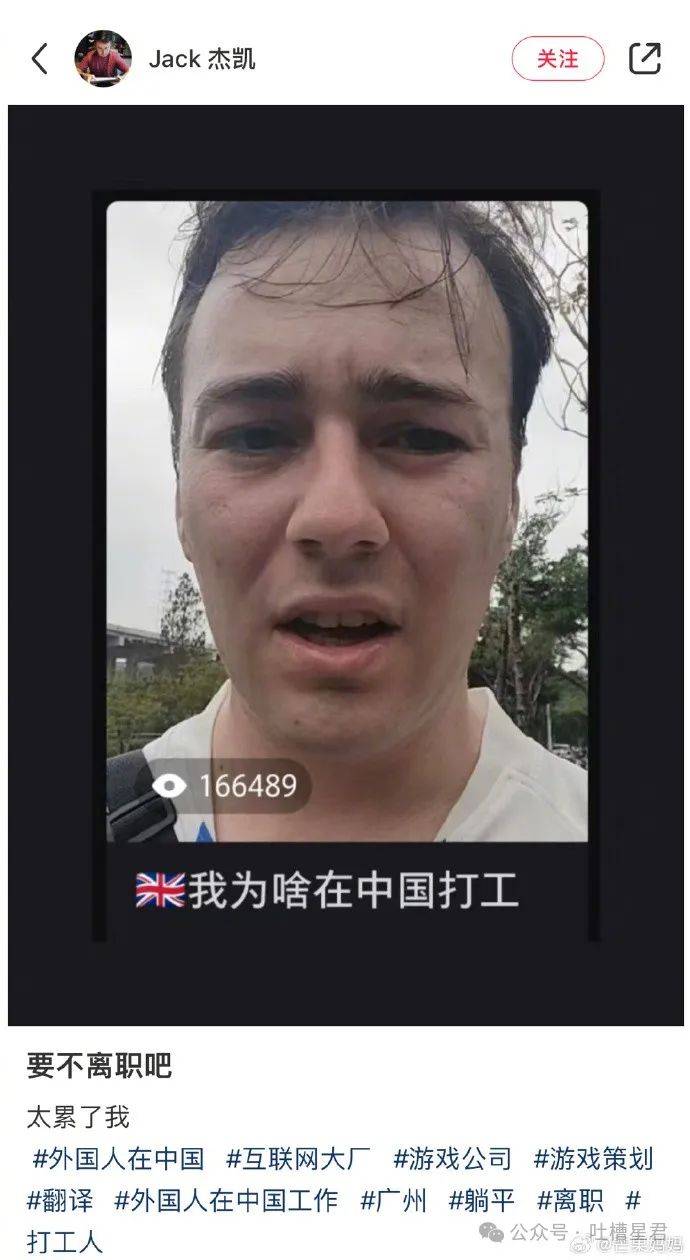The width and height of the screenshot is (690, 1260).
Task: Open the #翻译 hashtag
Action: click(60, 1200)
